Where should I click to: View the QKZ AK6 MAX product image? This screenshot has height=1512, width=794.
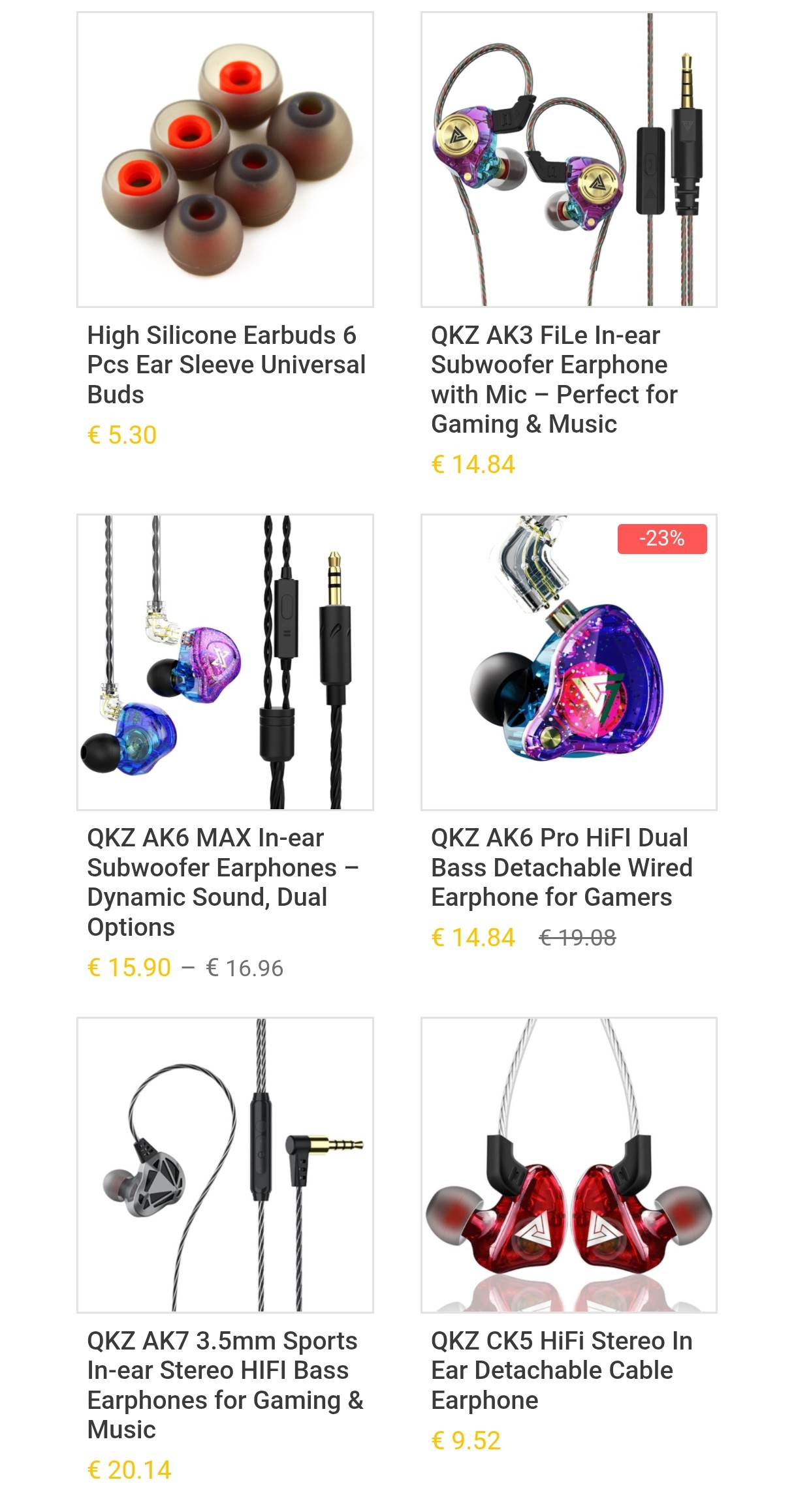pos(225,662)
